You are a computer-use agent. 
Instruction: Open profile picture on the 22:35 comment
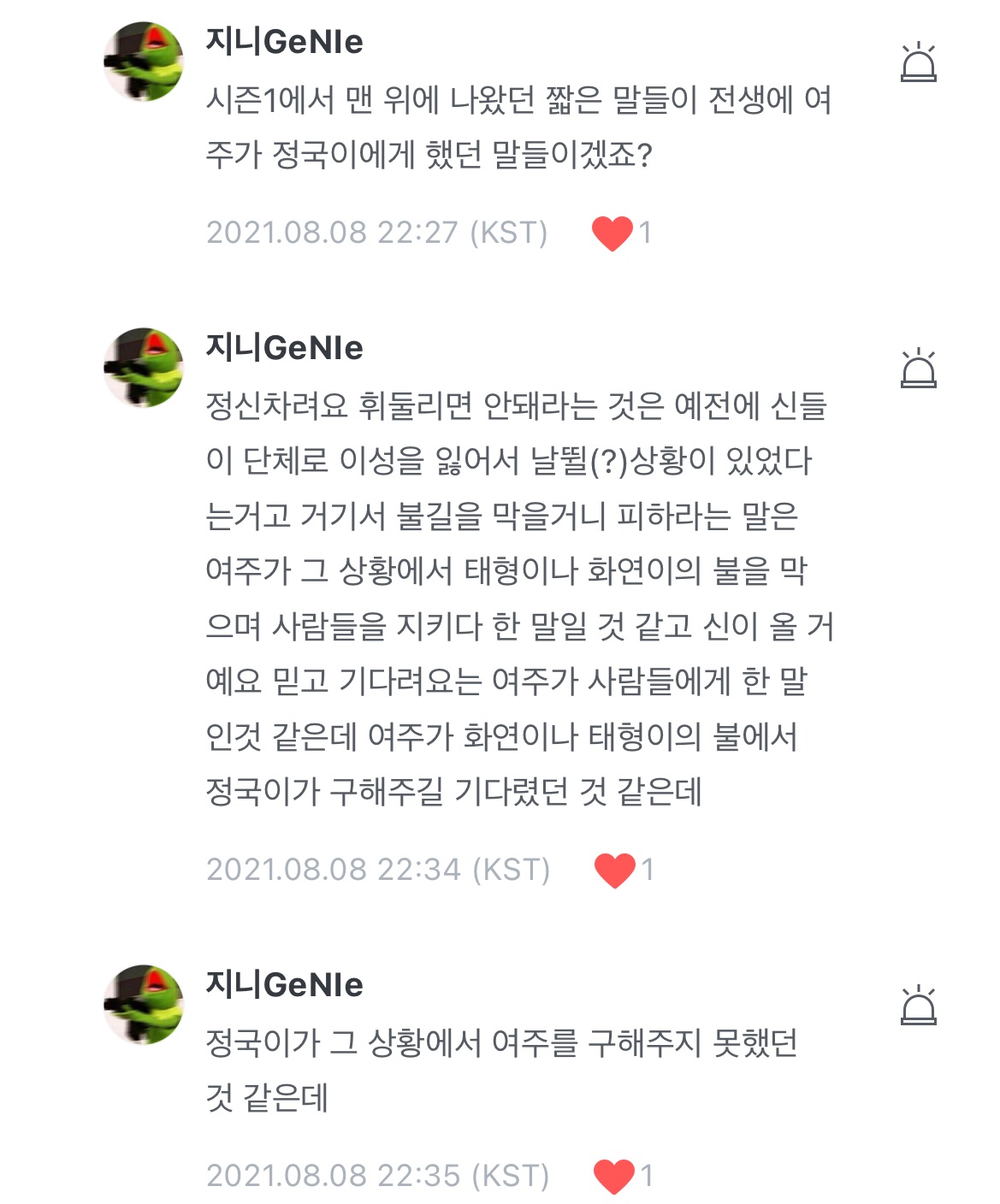(x=144, y=1005)
